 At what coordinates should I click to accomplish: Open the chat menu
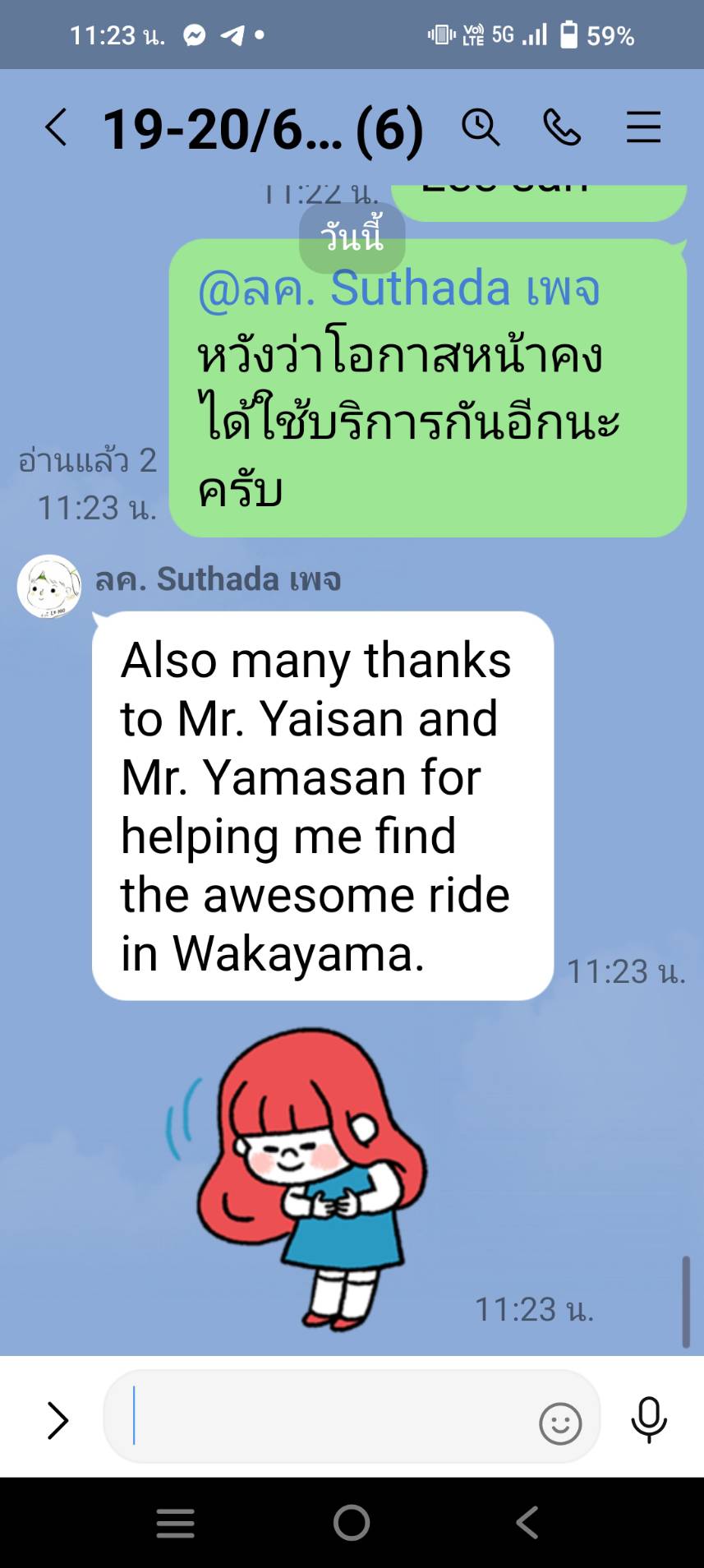643,127
